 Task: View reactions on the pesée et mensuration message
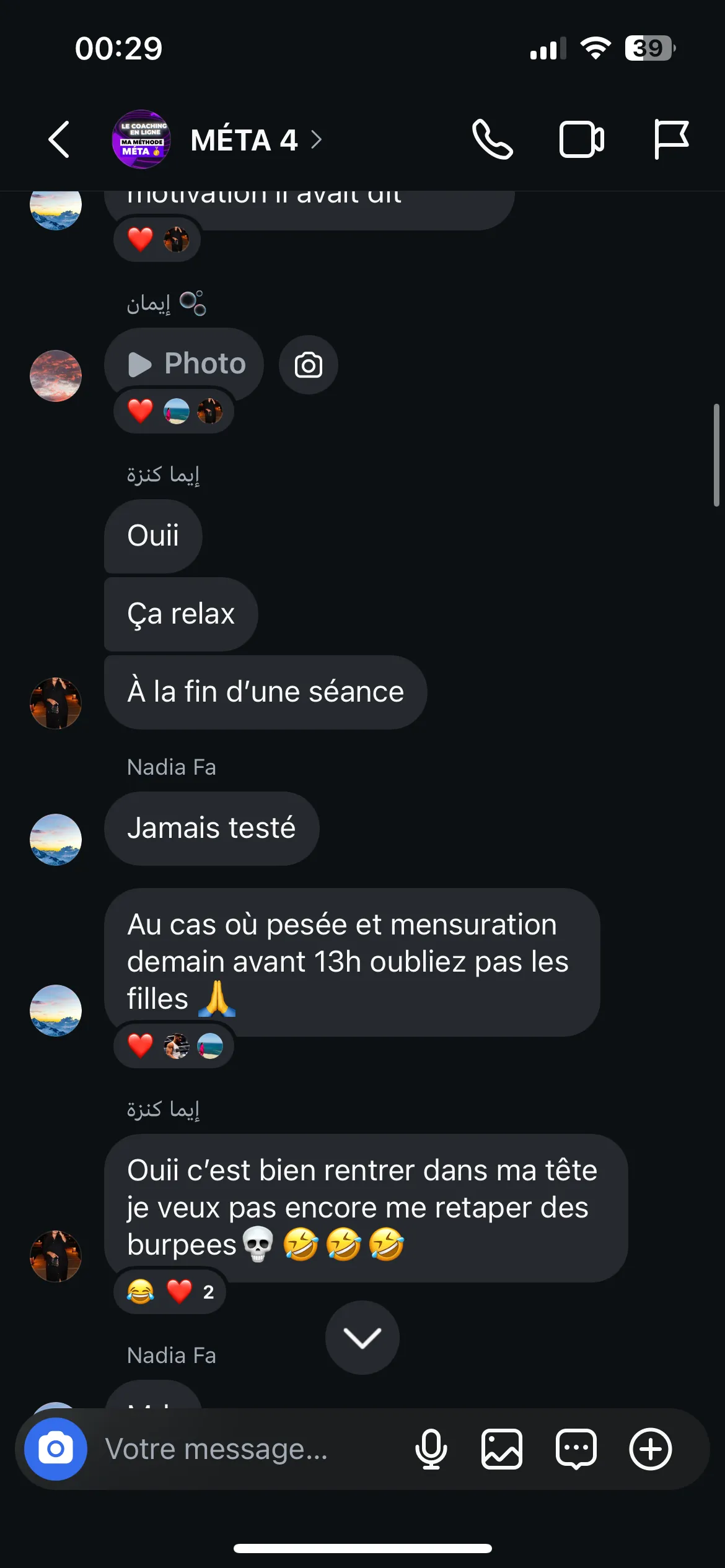174,1047
